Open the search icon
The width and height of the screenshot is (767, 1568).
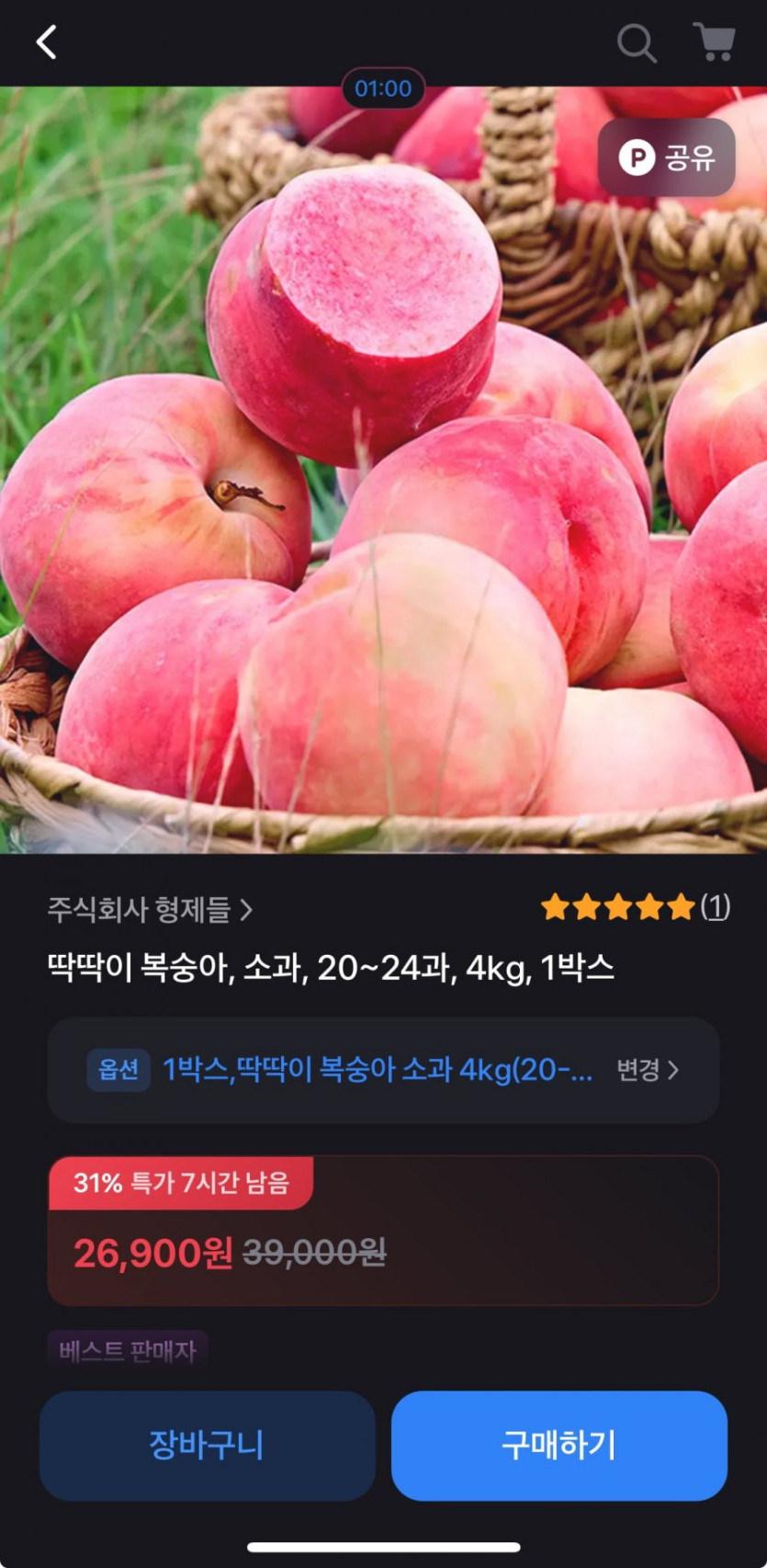tap(636, 42)
